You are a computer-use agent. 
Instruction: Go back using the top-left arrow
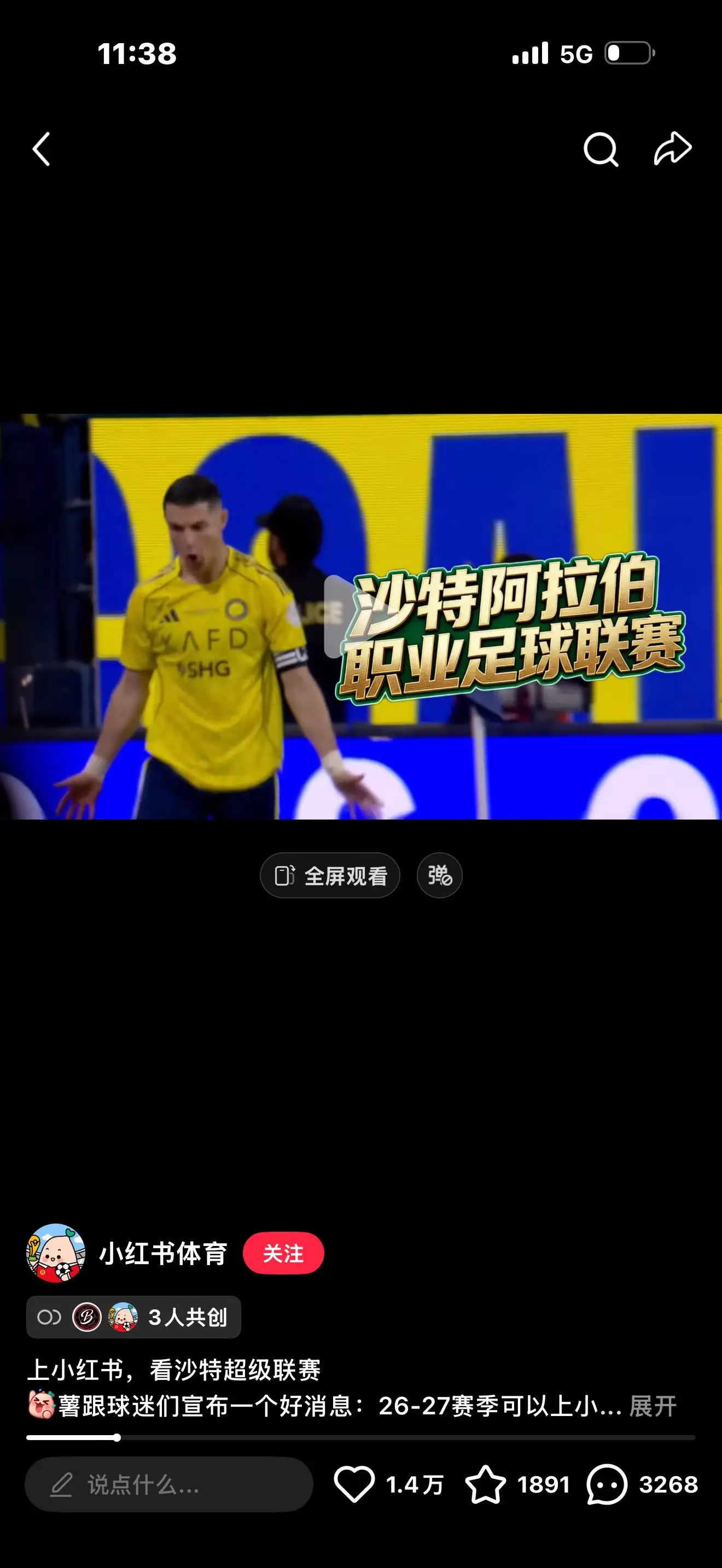pos(41,149)
